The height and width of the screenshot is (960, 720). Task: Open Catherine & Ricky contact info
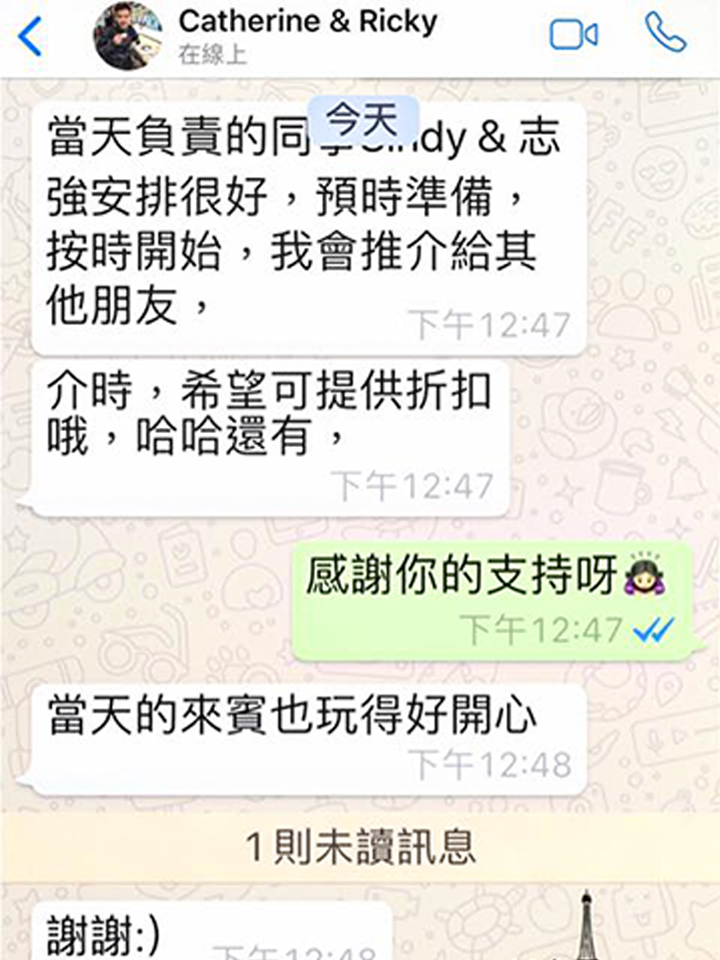(x=308, y=22)
